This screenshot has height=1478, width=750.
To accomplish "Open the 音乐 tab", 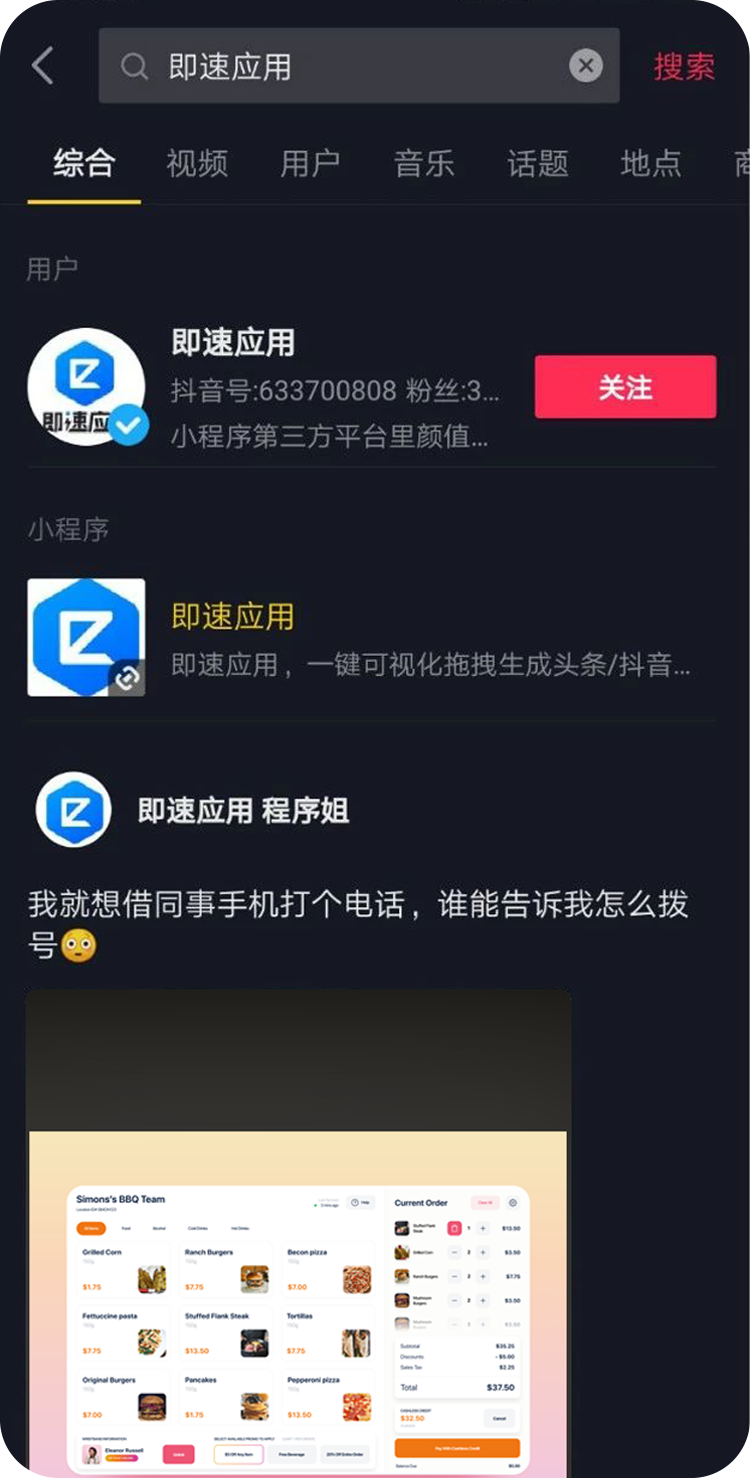I will click(x=424, y=163).
